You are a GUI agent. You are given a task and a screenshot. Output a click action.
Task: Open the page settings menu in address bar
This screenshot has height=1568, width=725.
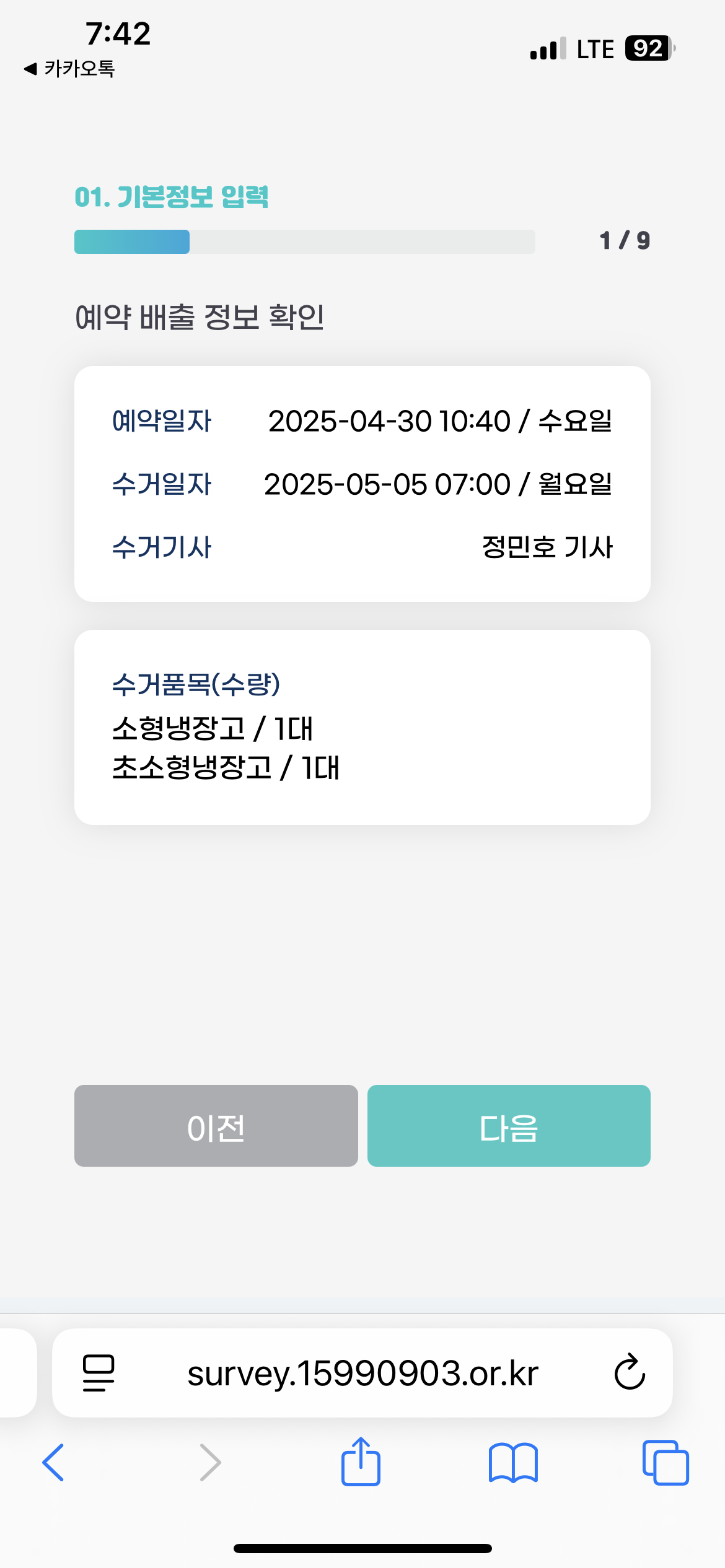[x=99, y=1373]
